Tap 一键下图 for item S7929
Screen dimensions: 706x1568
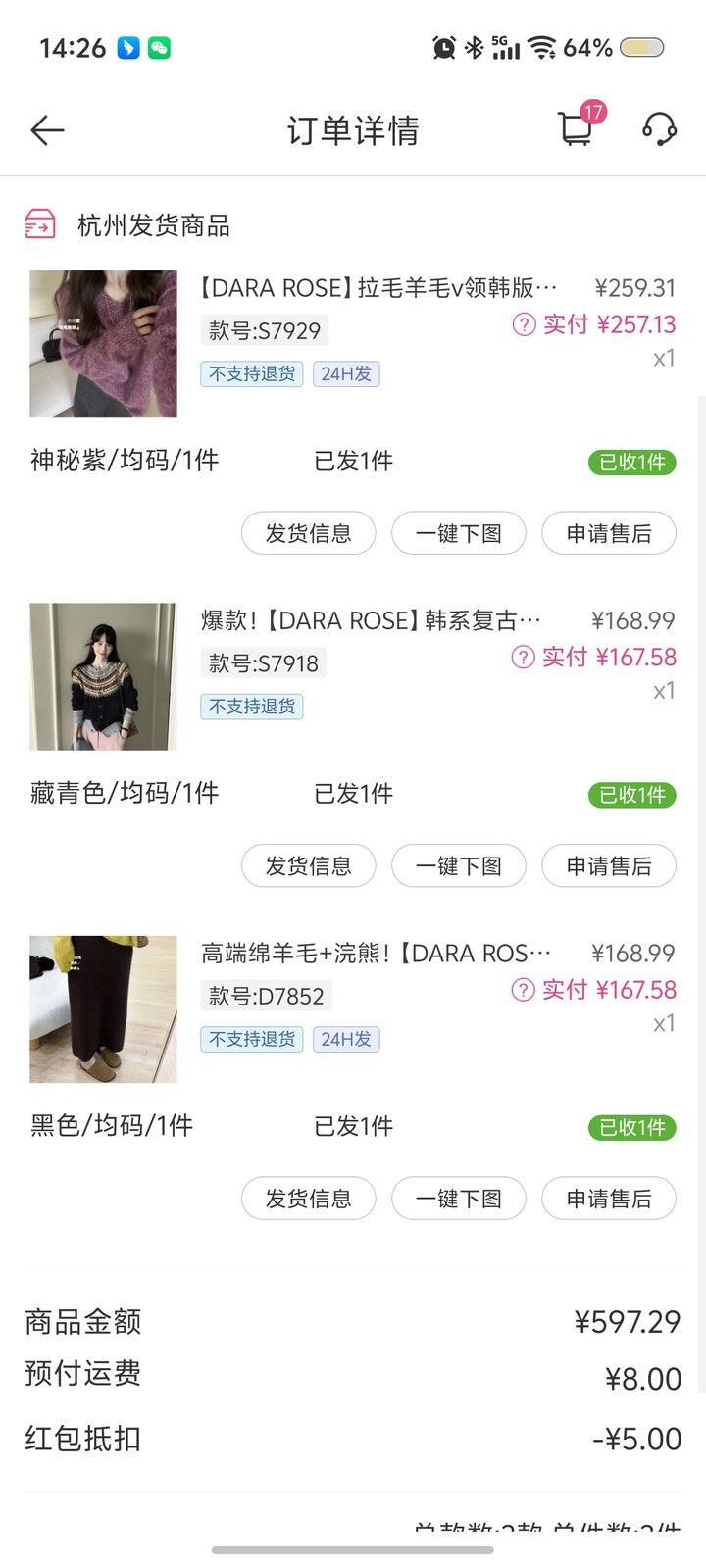[459, 533]
